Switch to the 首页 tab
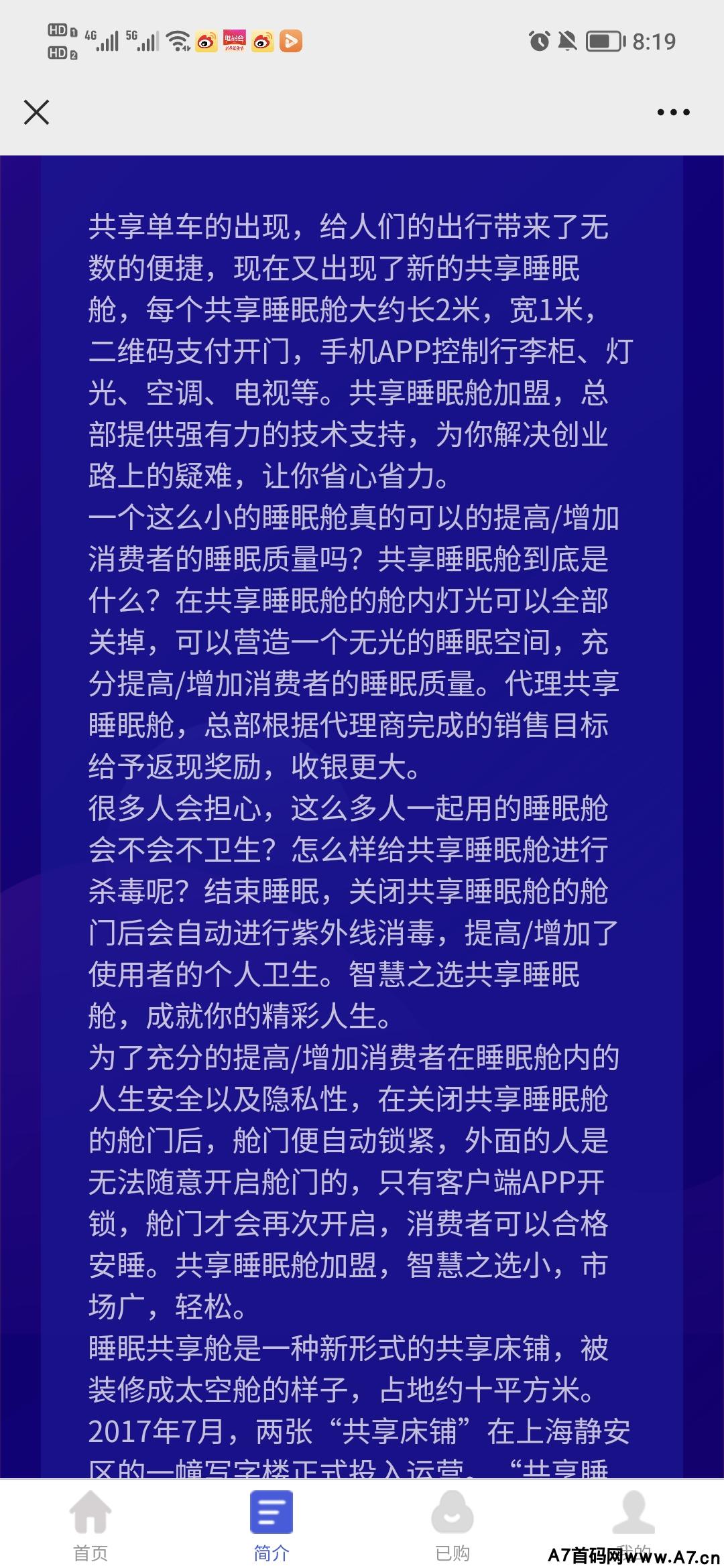This screenshot has width=724, height=1568. point(90,1524)
